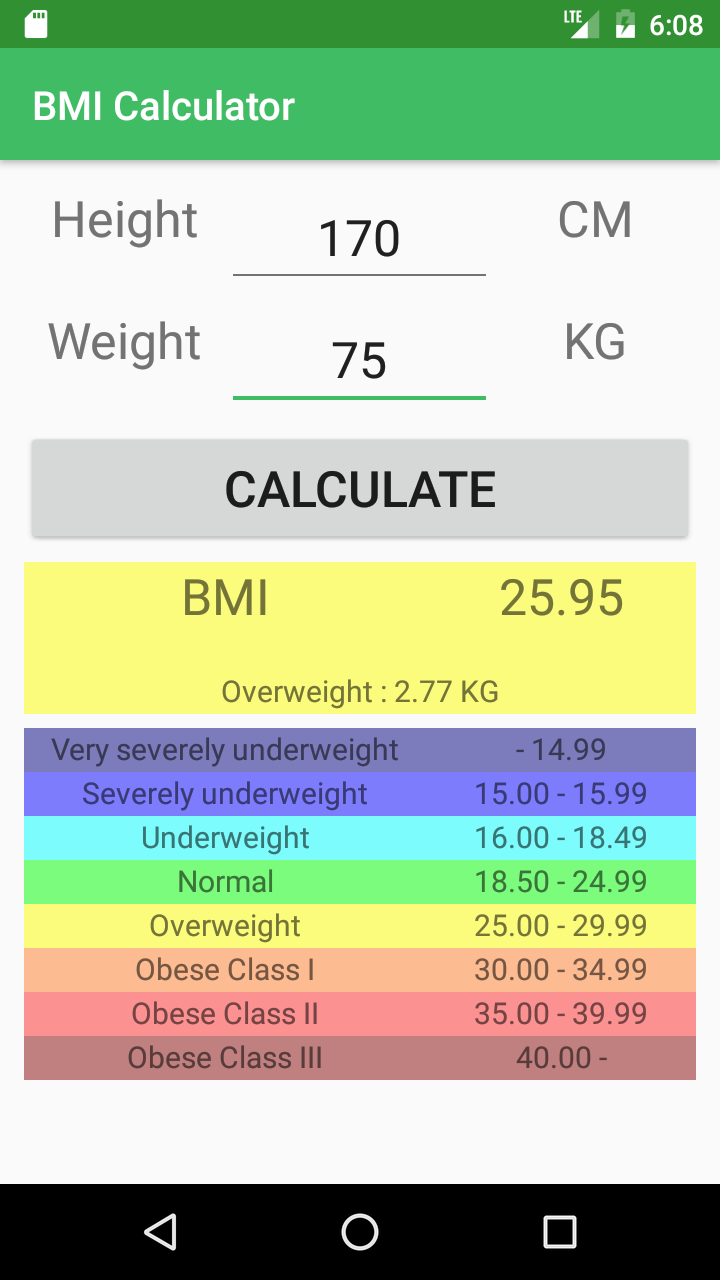The image size is (720, 1280).
Task: Click the Weight input showing 75
Action: point(359,361)
